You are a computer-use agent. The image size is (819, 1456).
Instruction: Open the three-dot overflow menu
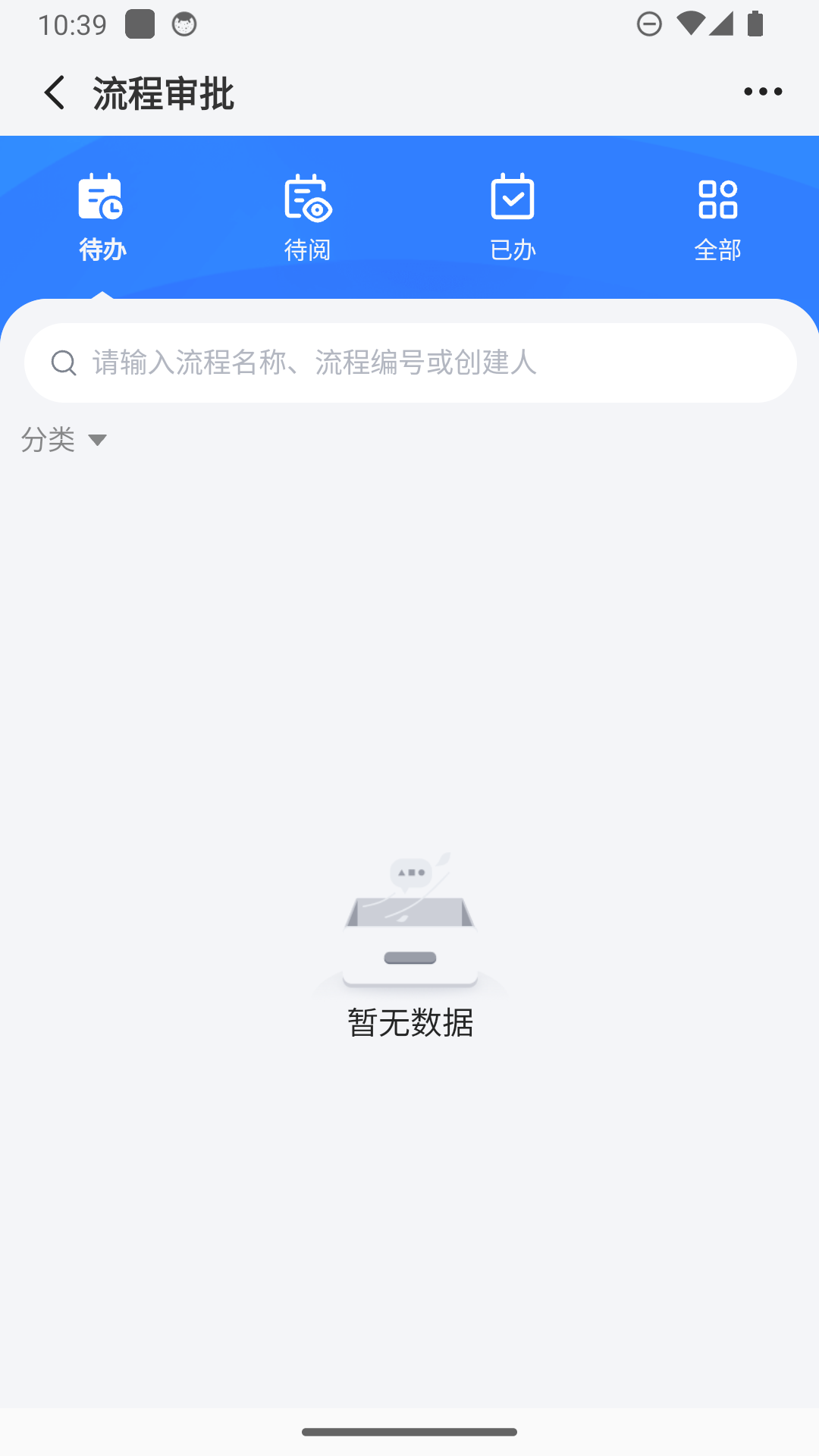click(763, 91)
